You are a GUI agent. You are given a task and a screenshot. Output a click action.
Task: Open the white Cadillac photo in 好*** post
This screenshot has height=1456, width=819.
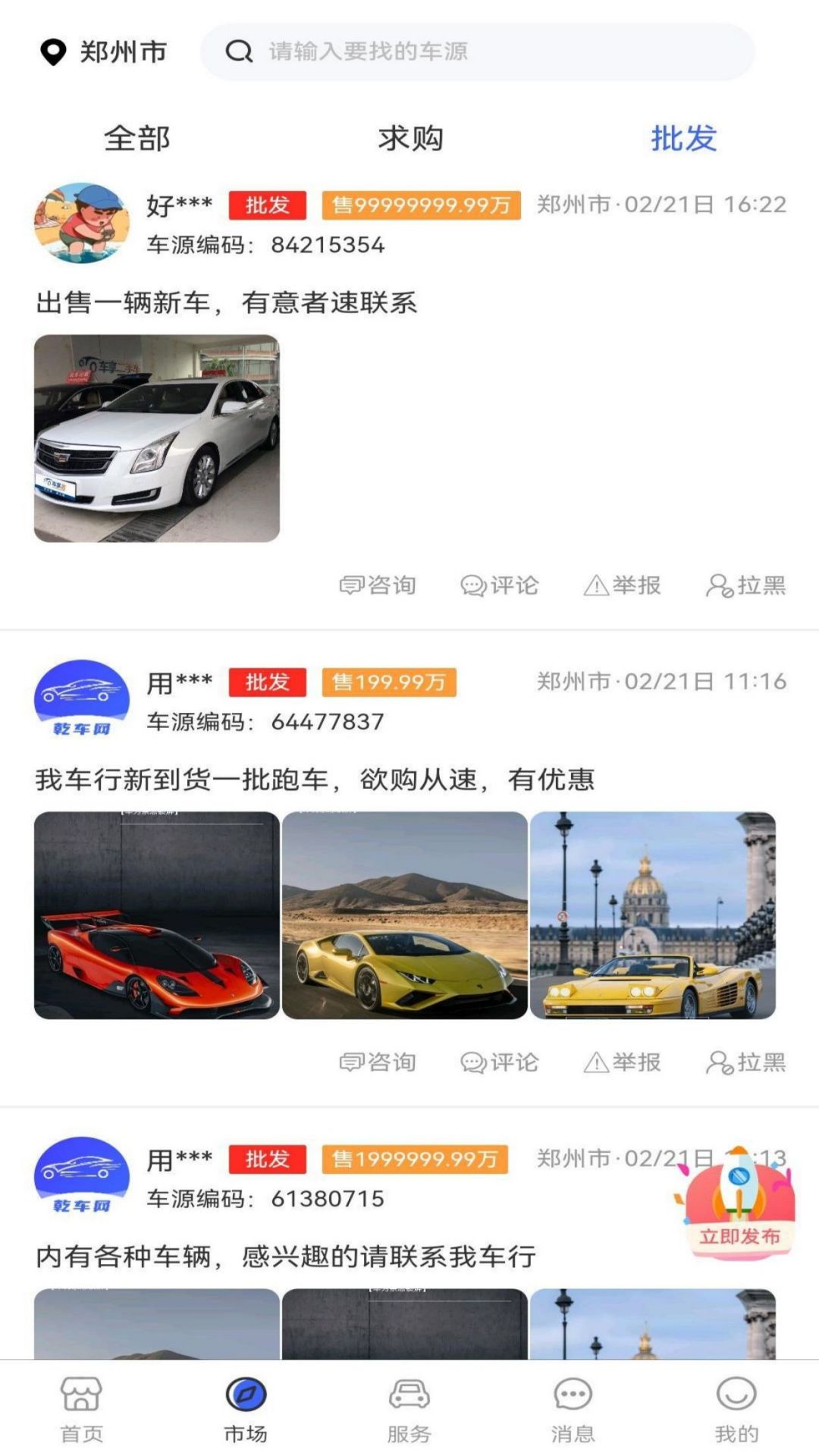157,438
